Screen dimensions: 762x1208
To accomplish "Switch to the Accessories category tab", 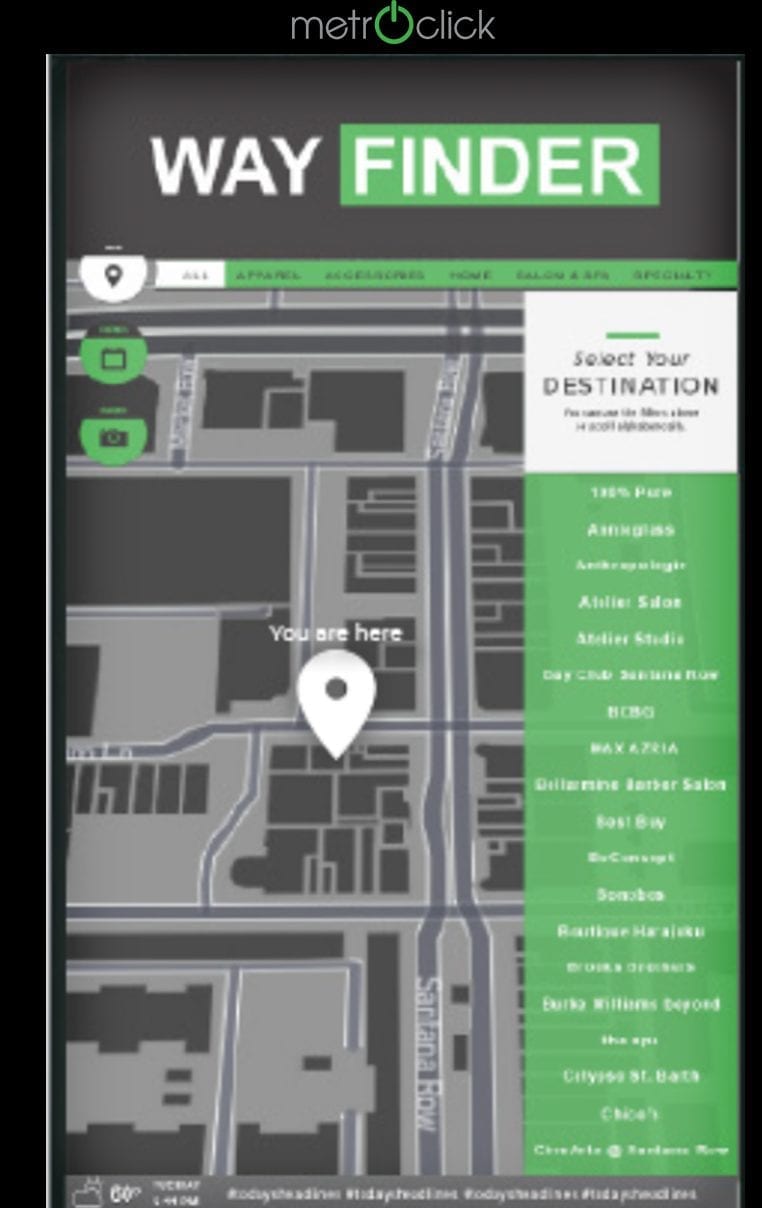I will [375, 275].
